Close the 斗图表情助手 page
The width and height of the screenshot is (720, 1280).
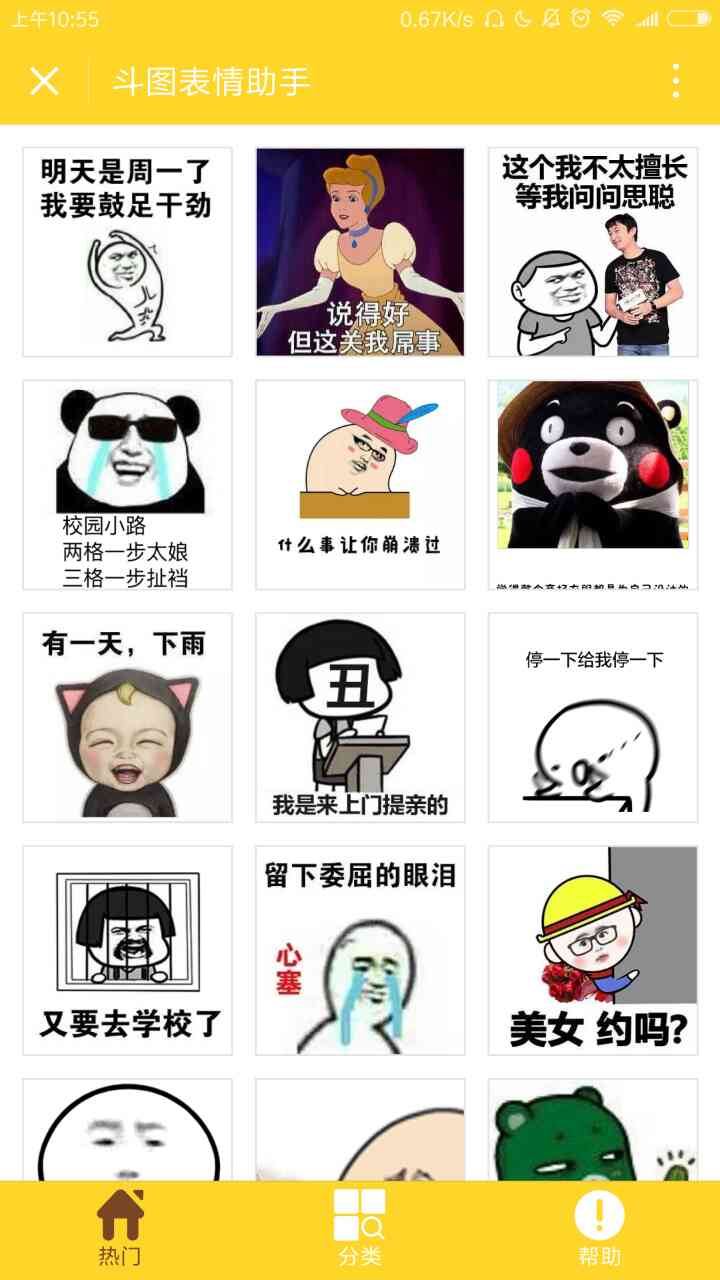(x=44, y=81)
